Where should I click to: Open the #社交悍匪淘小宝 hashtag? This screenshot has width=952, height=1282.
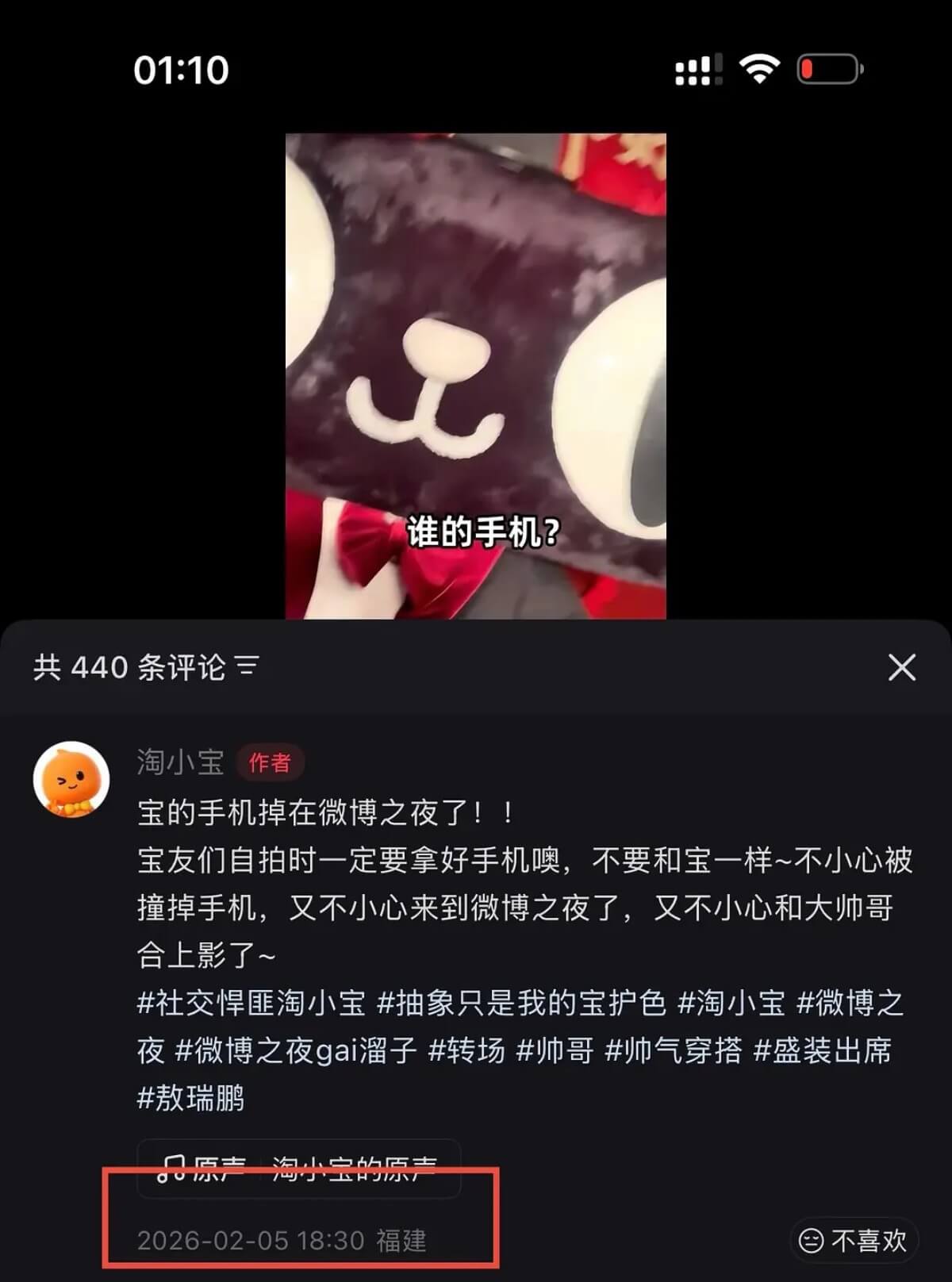point(251,1004)
